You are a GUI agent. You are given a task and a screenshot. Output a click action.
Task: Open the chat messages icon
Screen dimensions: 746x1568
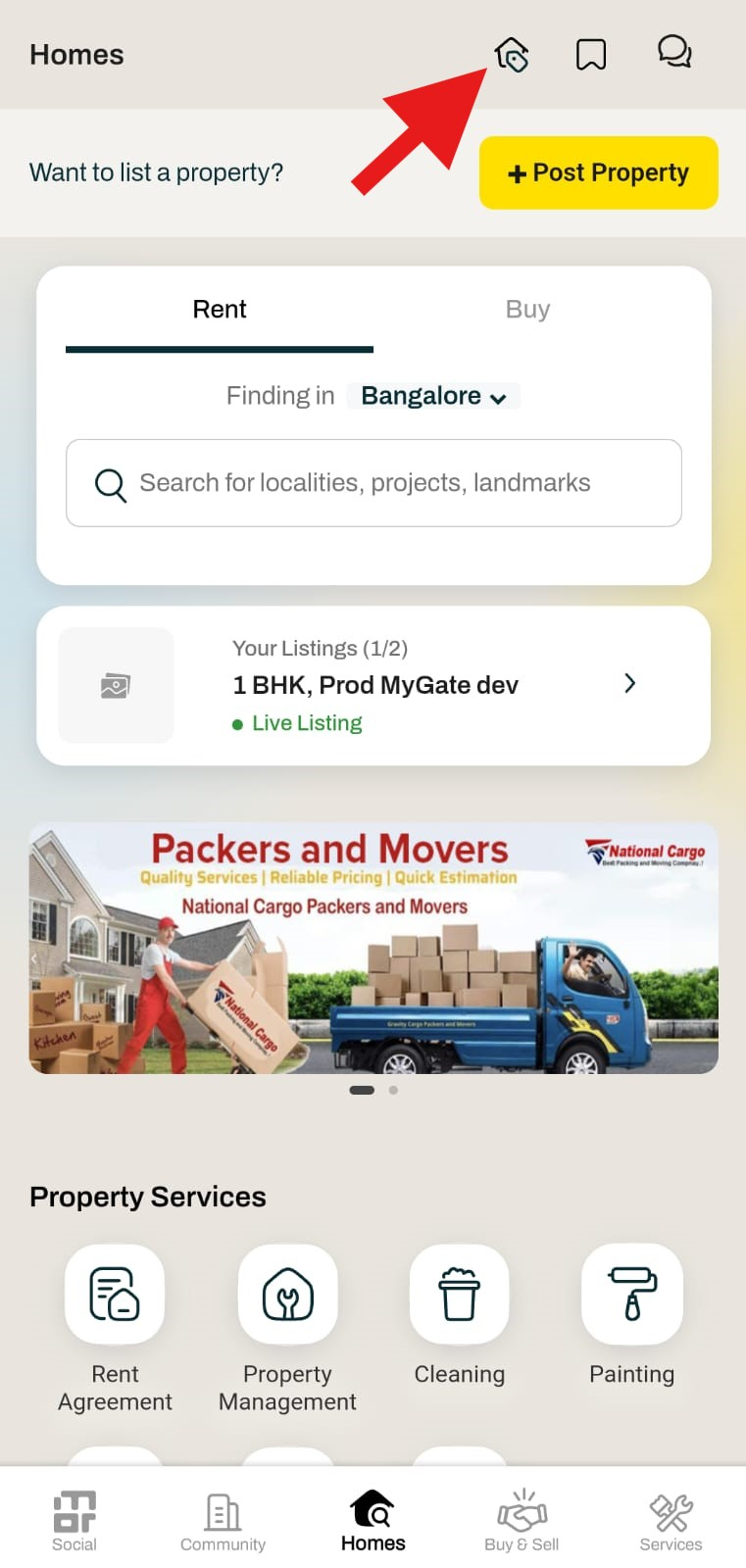674,52
